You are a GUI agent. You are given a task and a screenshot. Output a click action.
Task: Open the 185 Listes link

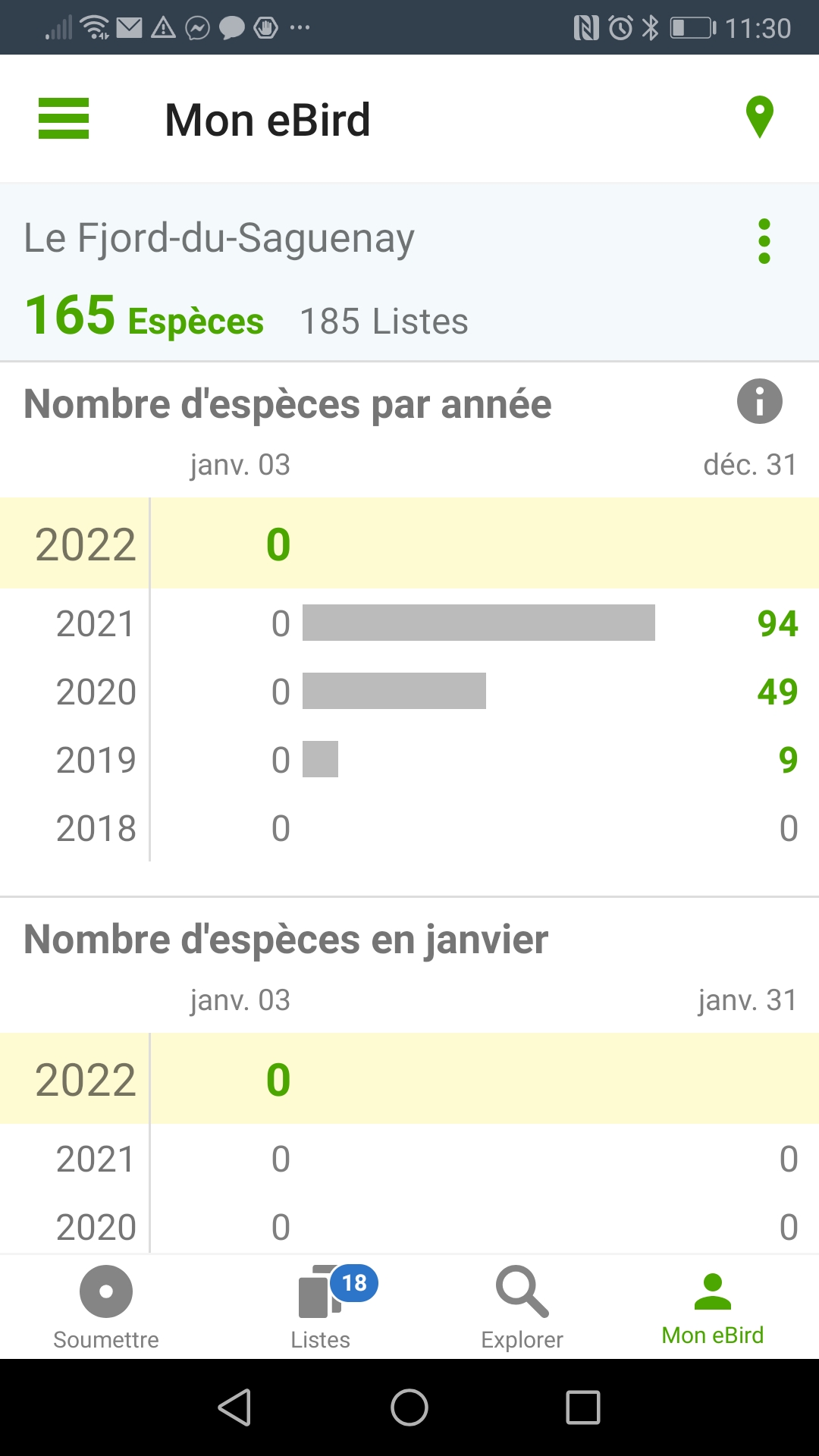tap(384, 320)
